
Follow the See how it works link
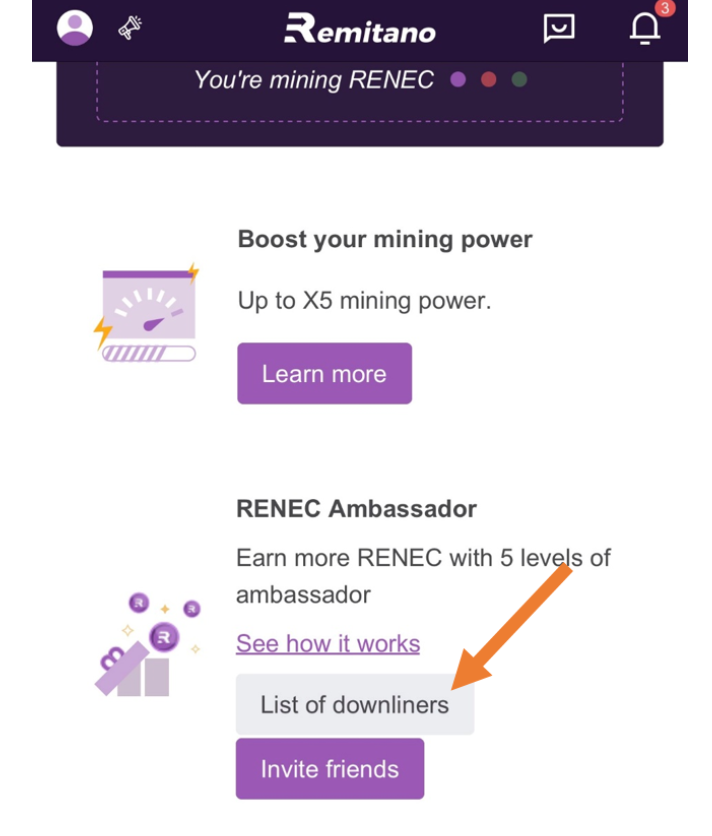pyautogui.click(x=328, y=644)
